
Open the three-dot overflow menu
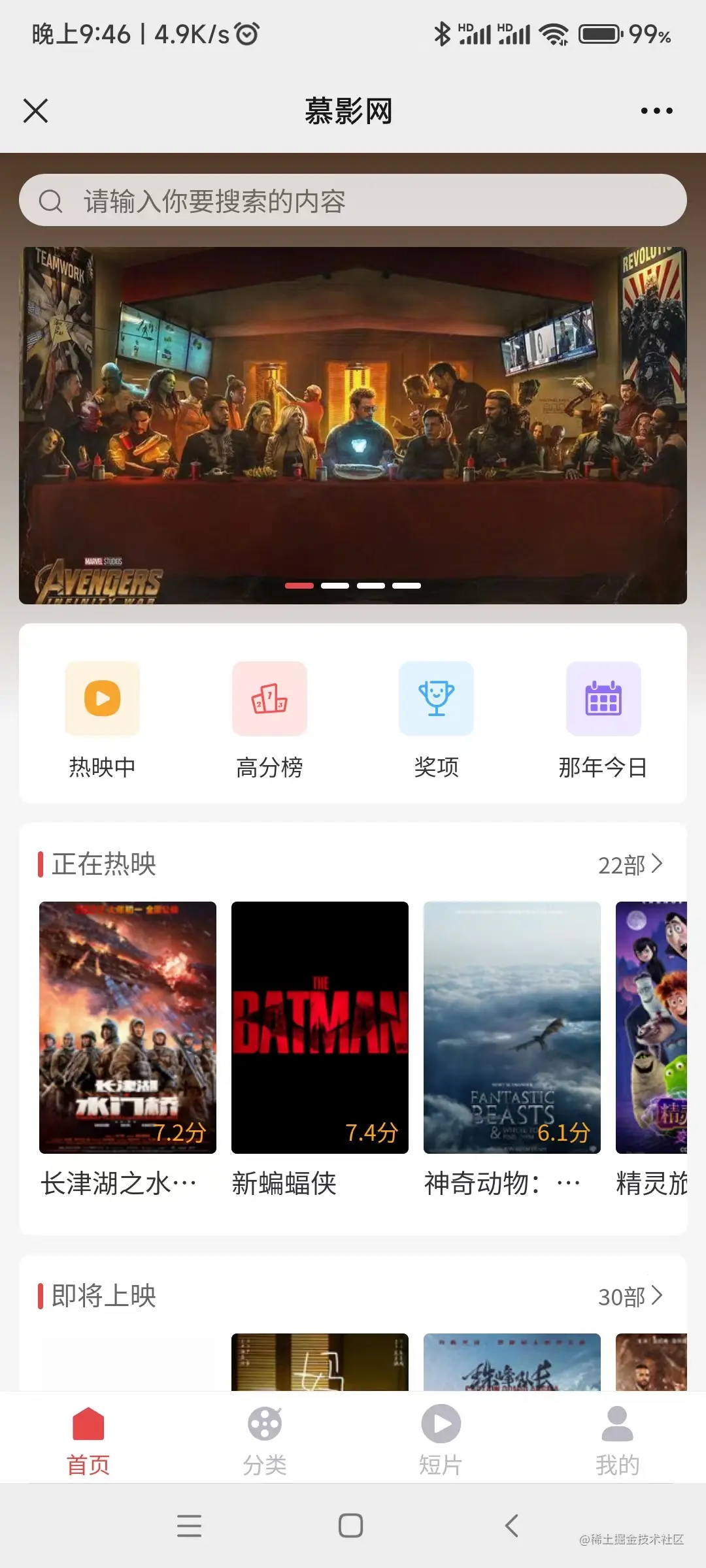pyautogui.click(x=656, y=111)
